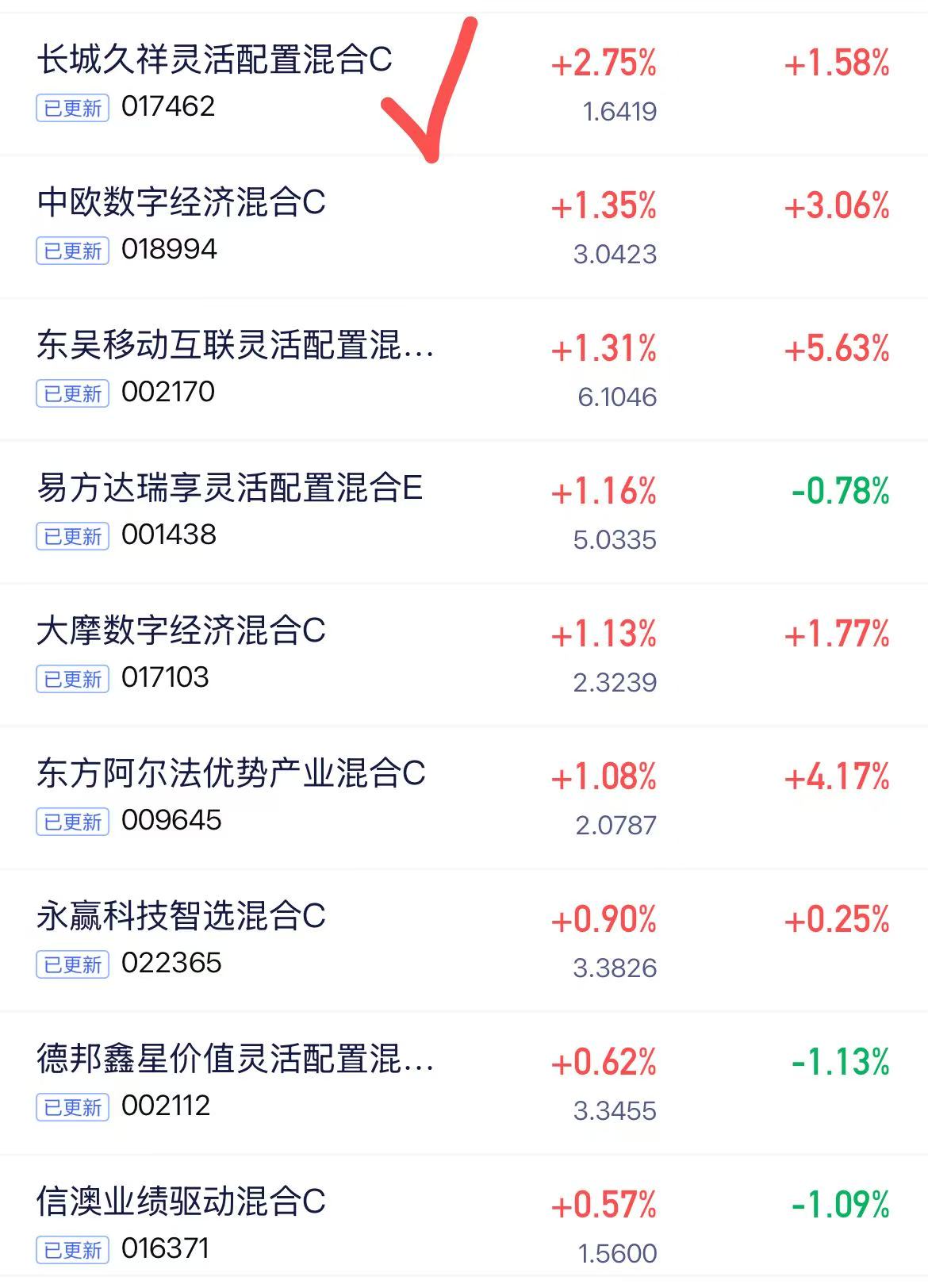Open the 东吴移动互联灵活配置混 fund, code 002170
This screenshot has width=928, height=1288.
[464, 370]
